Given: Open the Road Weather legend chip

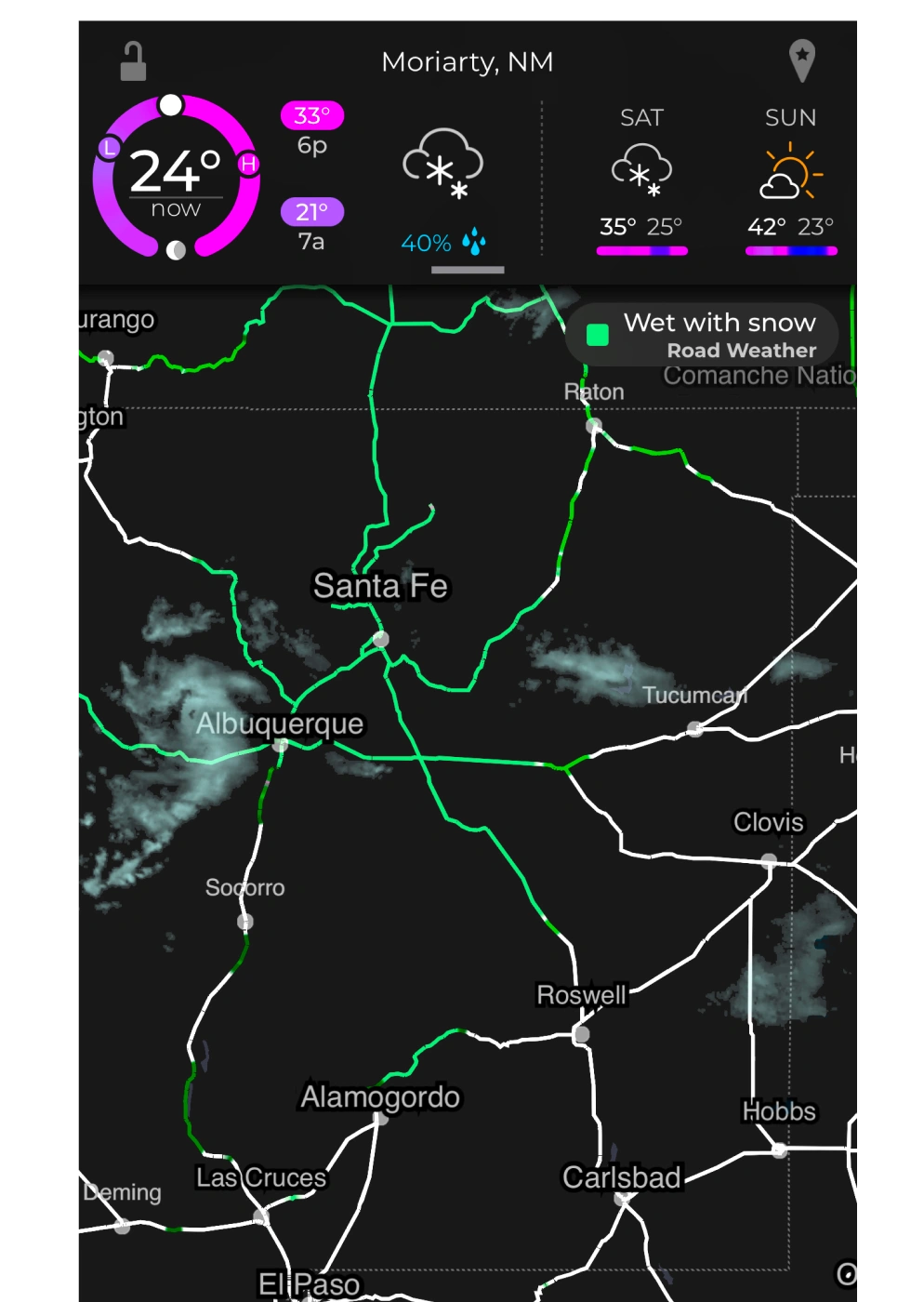Looking at the screenshot, I should pos(702,335).
